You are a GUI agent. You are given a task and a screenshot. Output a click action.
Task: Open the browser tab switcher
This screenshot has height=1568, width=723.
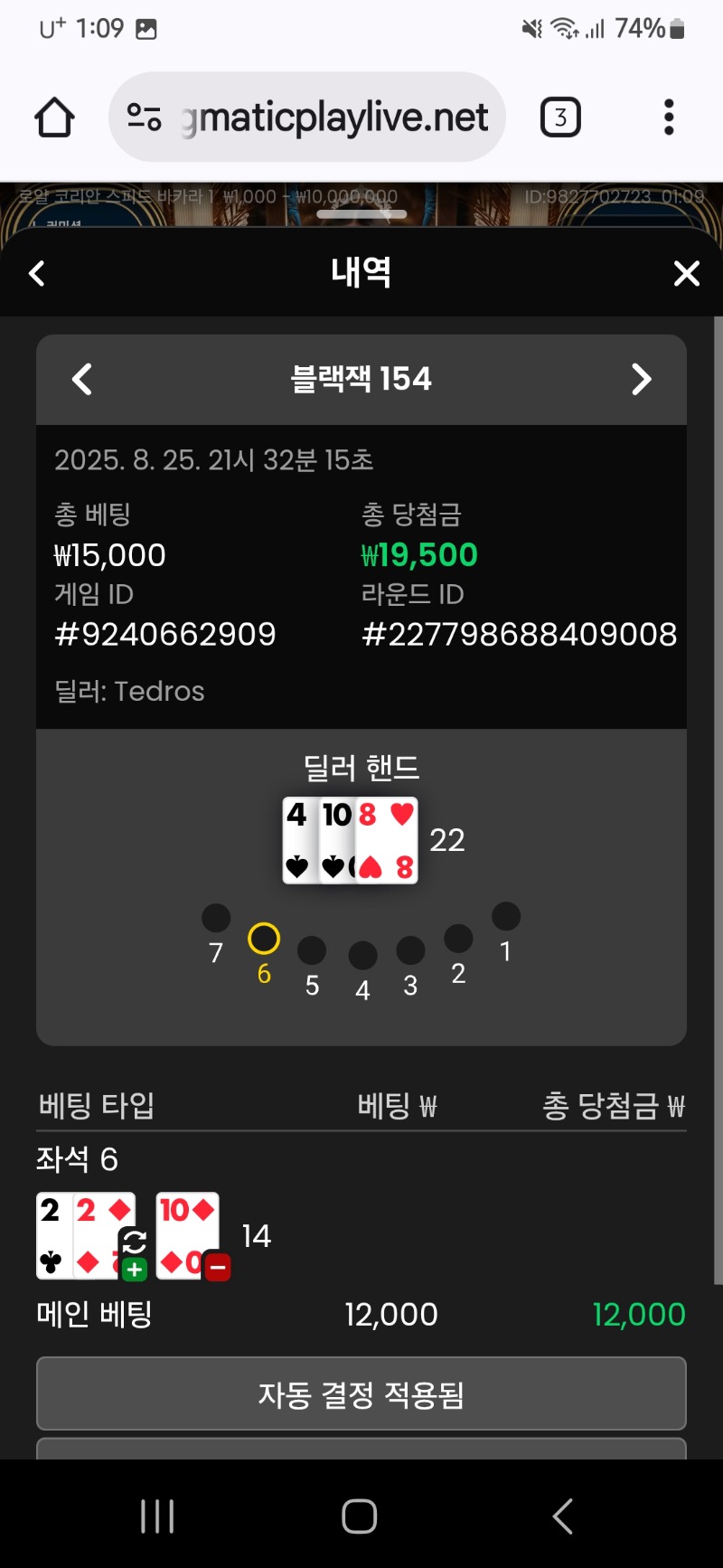[560, 118]
